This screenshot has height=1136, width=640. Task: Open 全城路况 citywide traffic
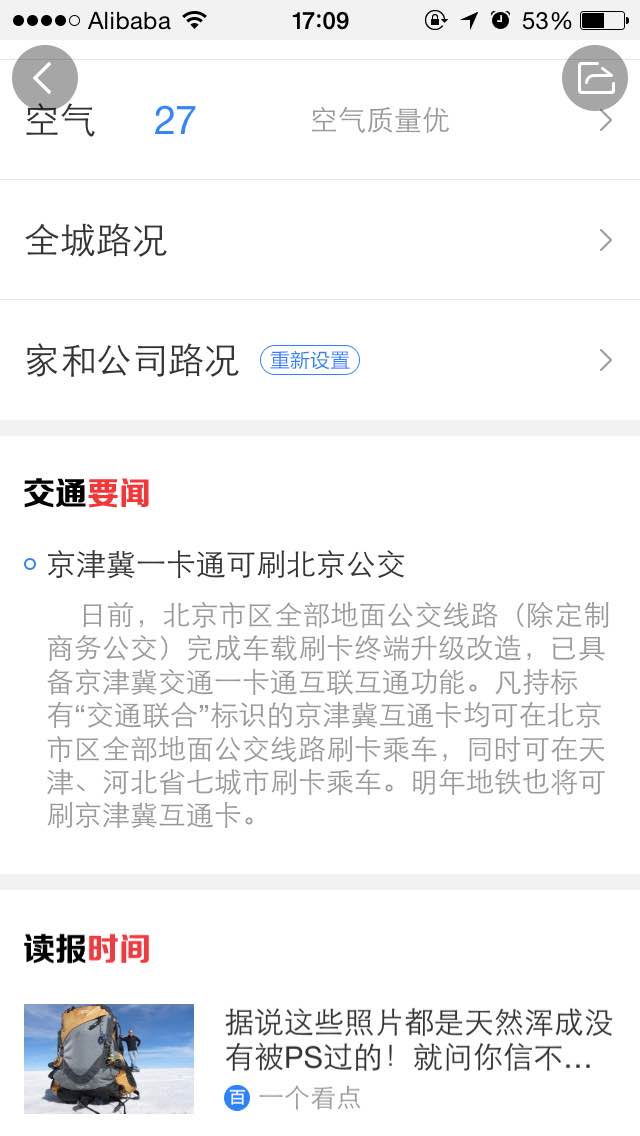[x=320, y=241]
